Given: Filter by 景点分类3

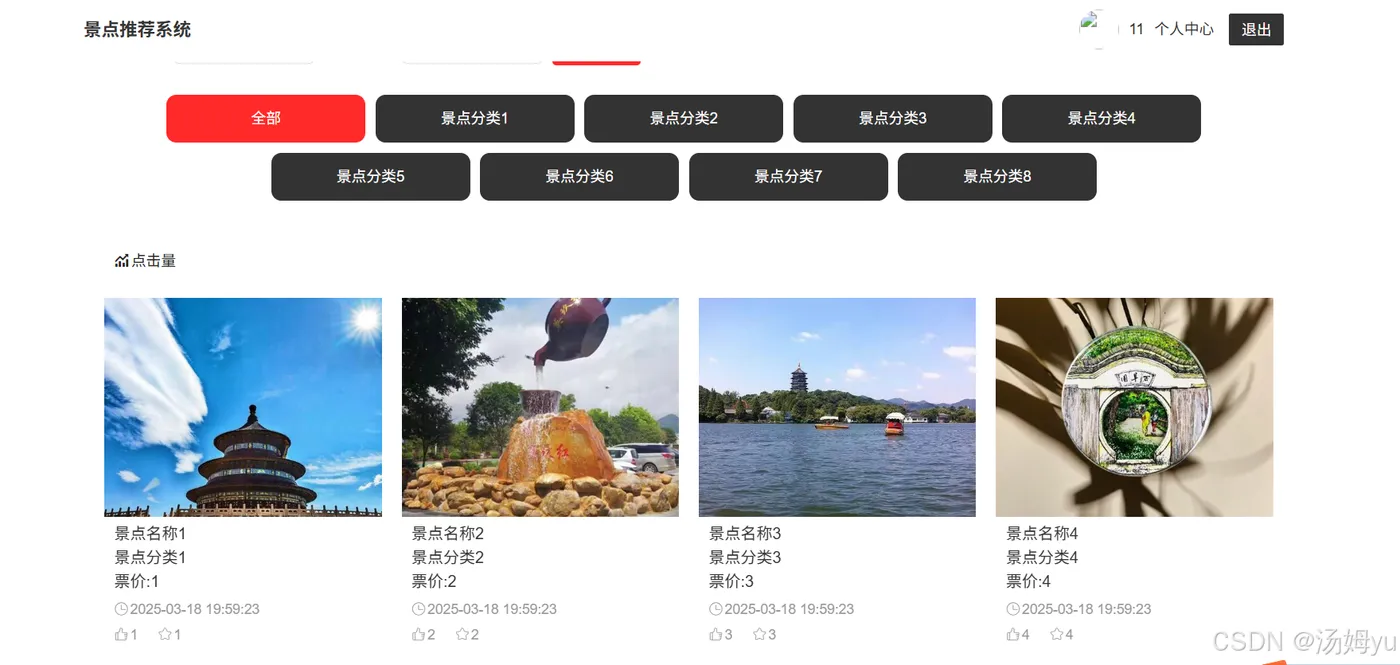Looking at the screenshot, I should coord(892,118).
